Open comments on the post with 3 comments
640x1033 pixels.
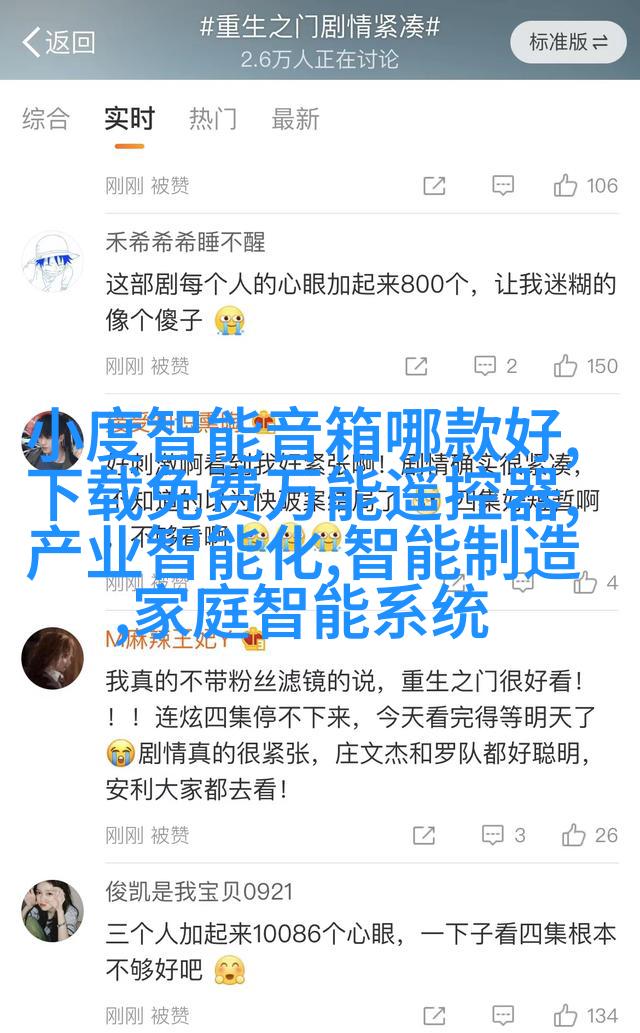[503, 835]
